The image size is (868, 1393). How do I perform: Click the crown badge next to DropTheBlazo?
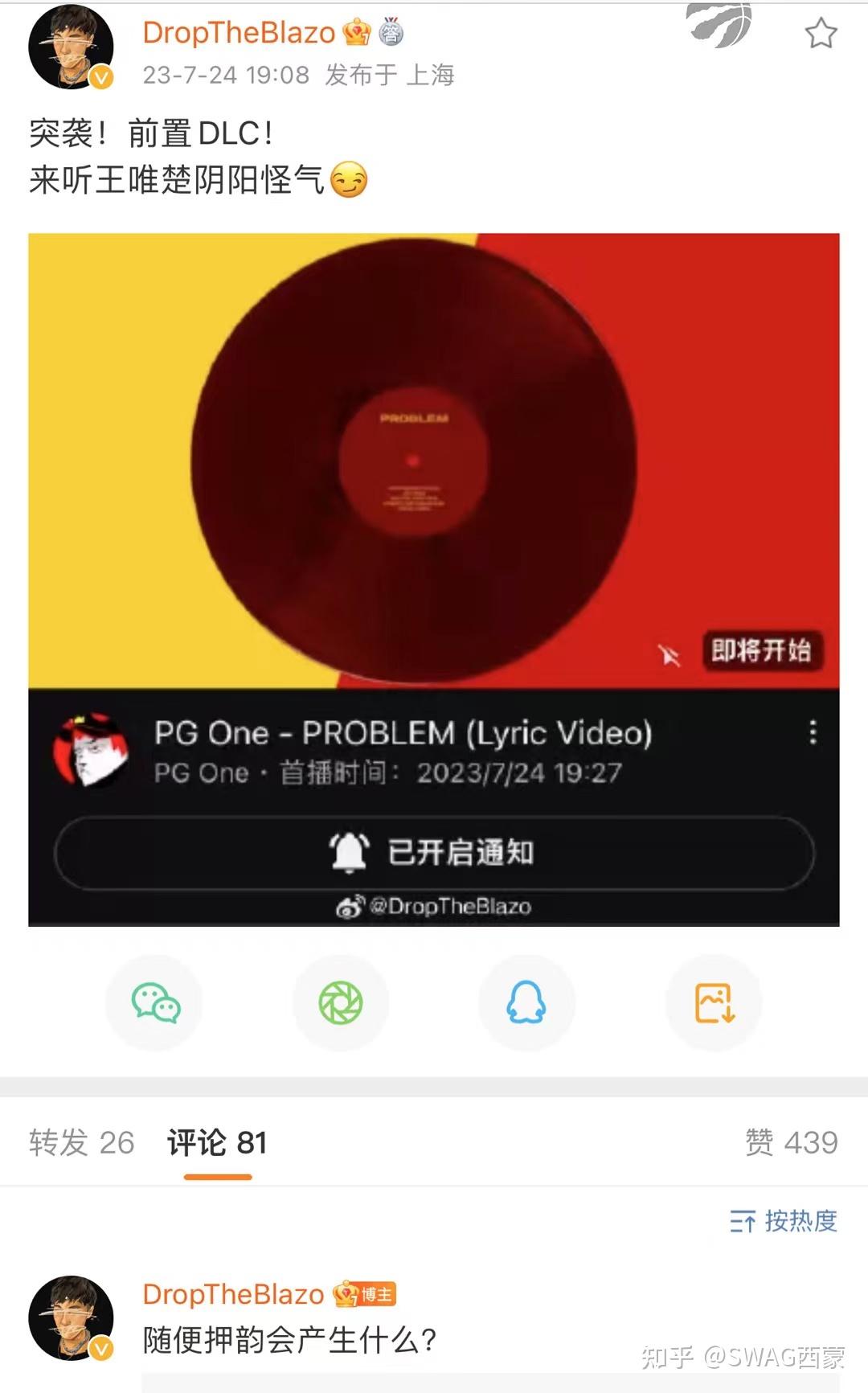point(355,32)
